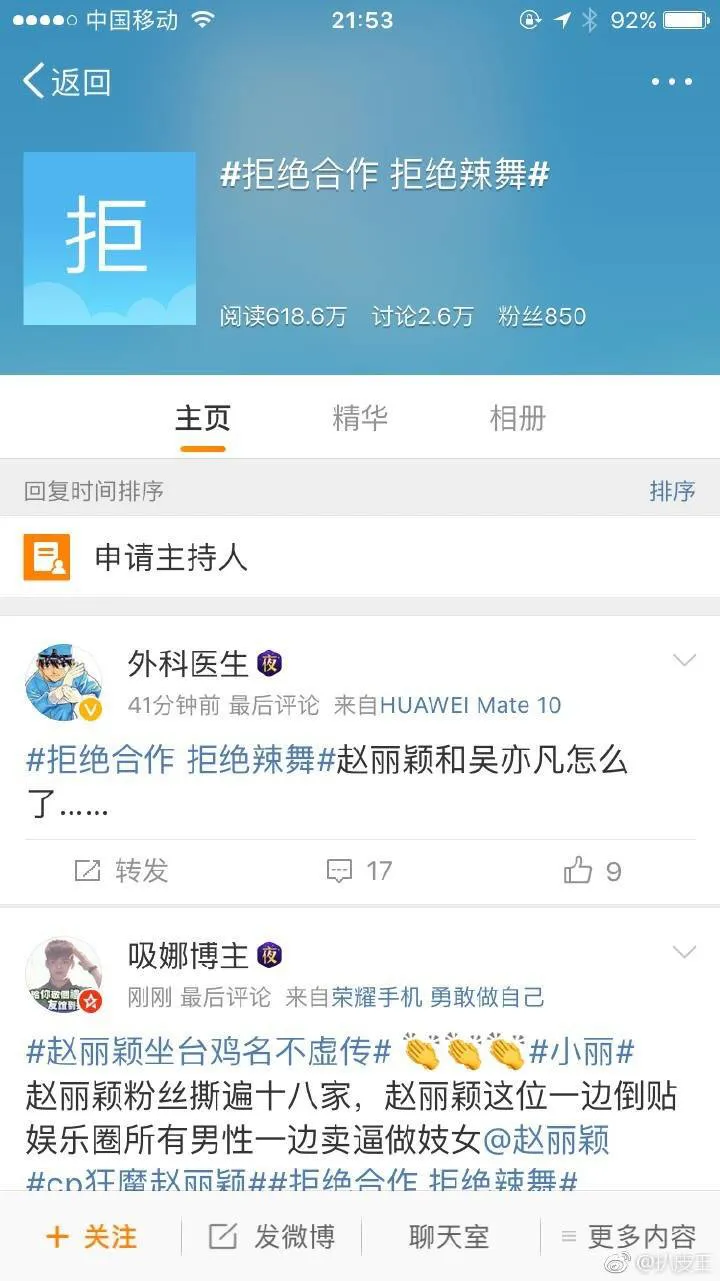The image size is (720, 1281).
Task: Switch to the 精华 tab
Action: (360, 418)
